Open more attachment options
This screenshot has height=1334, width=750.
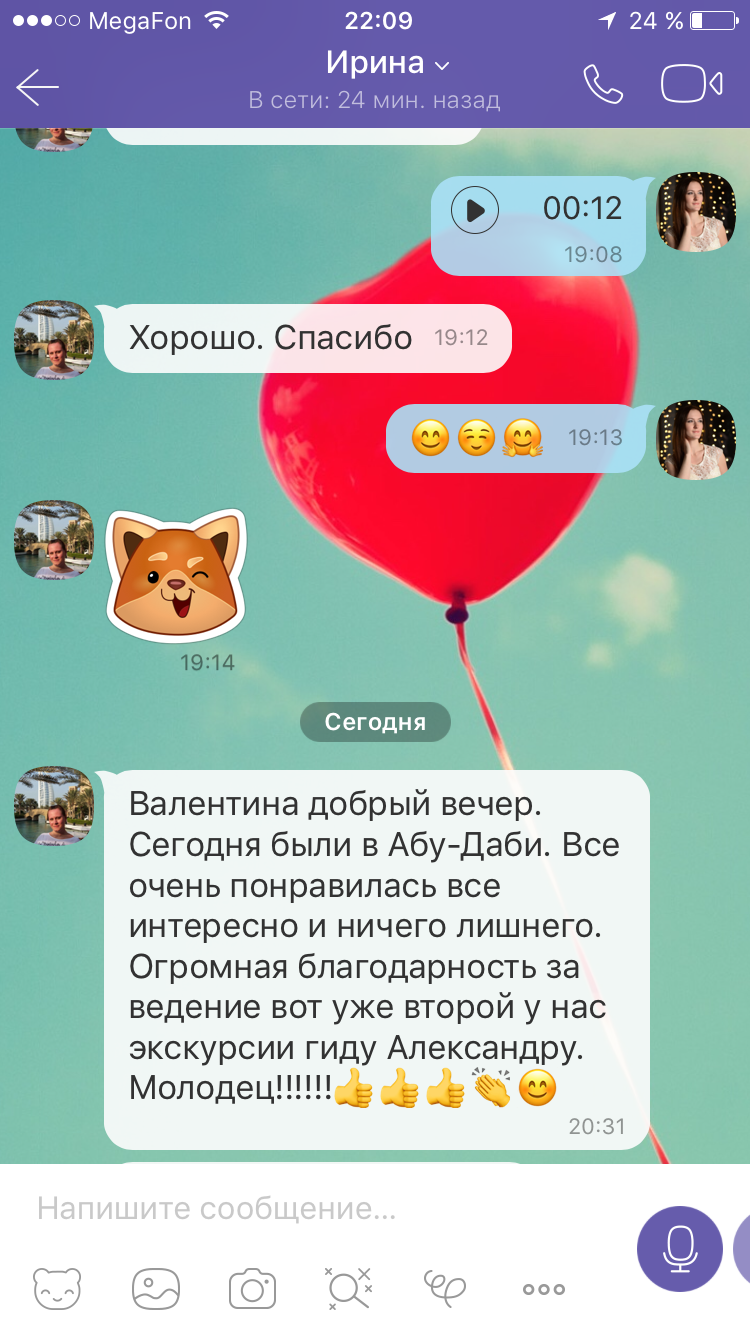coord(544,1290)
